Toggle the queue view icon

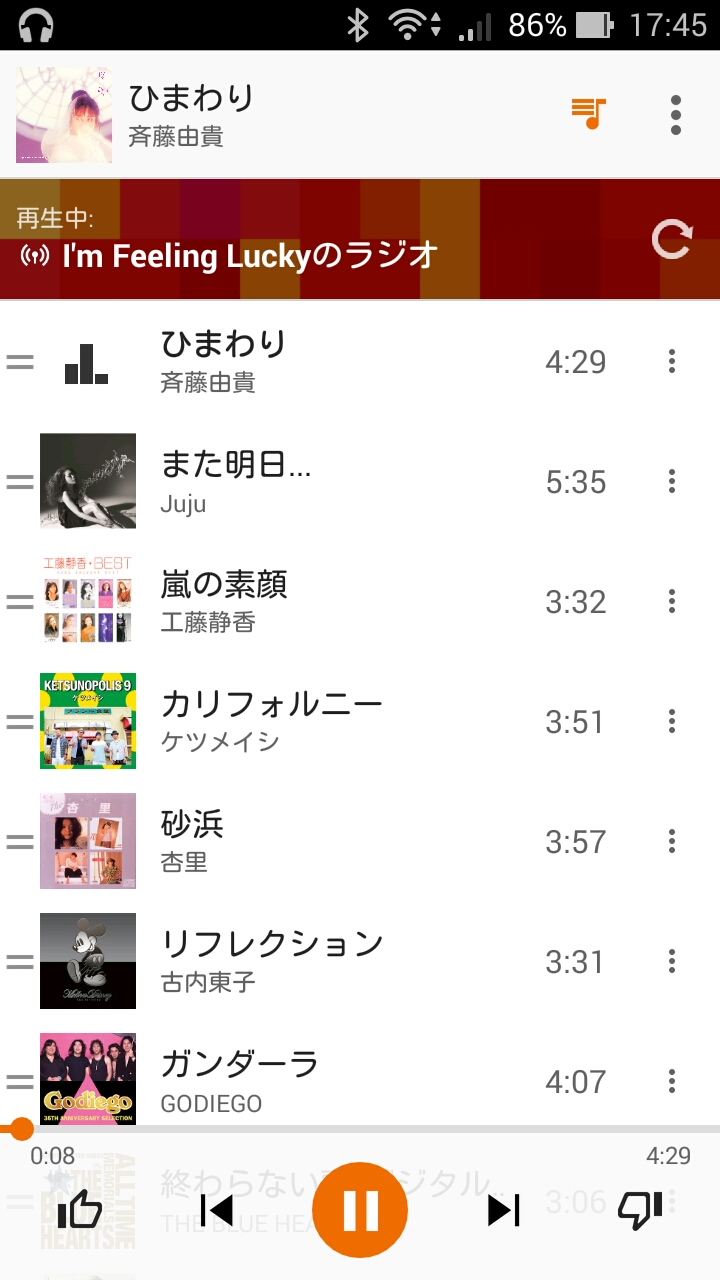coord(589,114)
